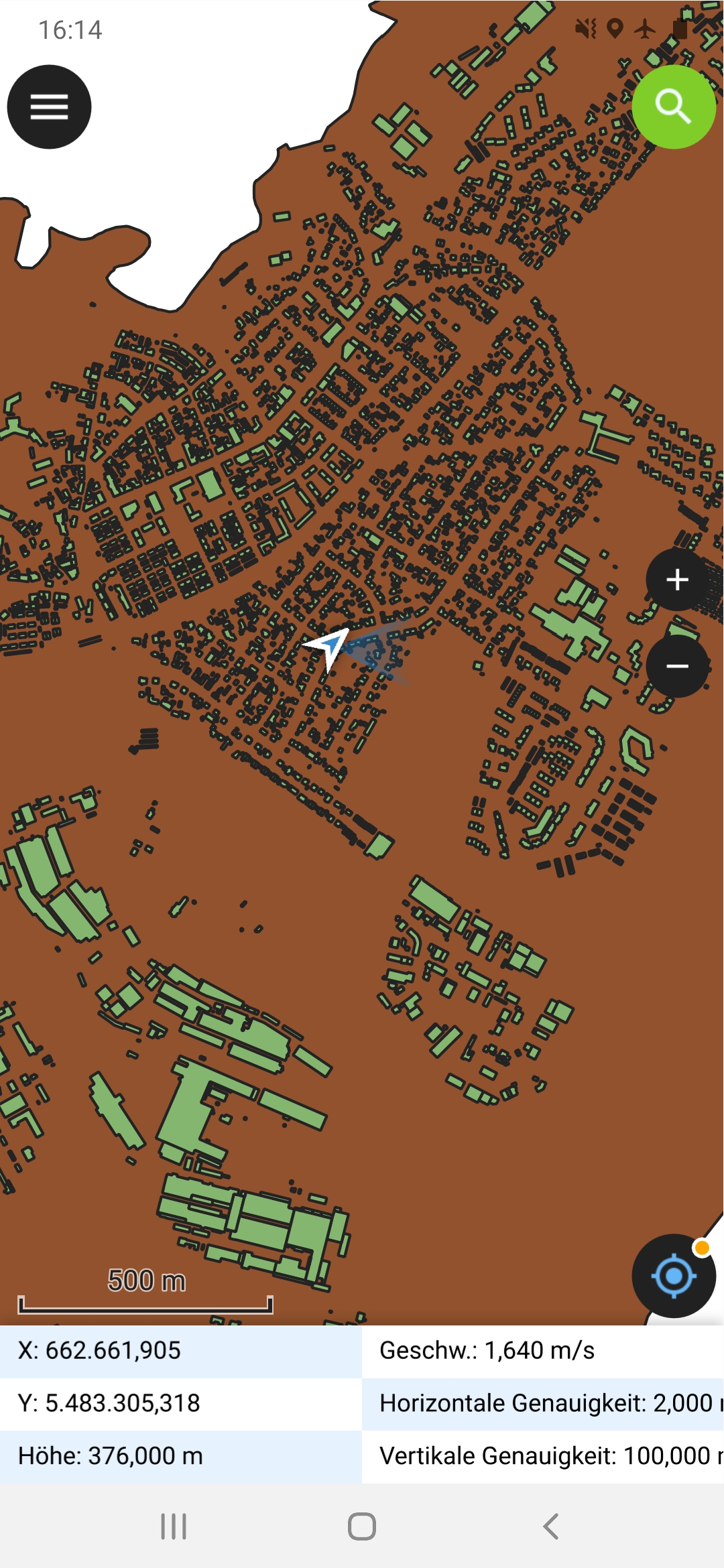724x1568 pixels.
Task: Open the green search button
Action: (673, 107)
